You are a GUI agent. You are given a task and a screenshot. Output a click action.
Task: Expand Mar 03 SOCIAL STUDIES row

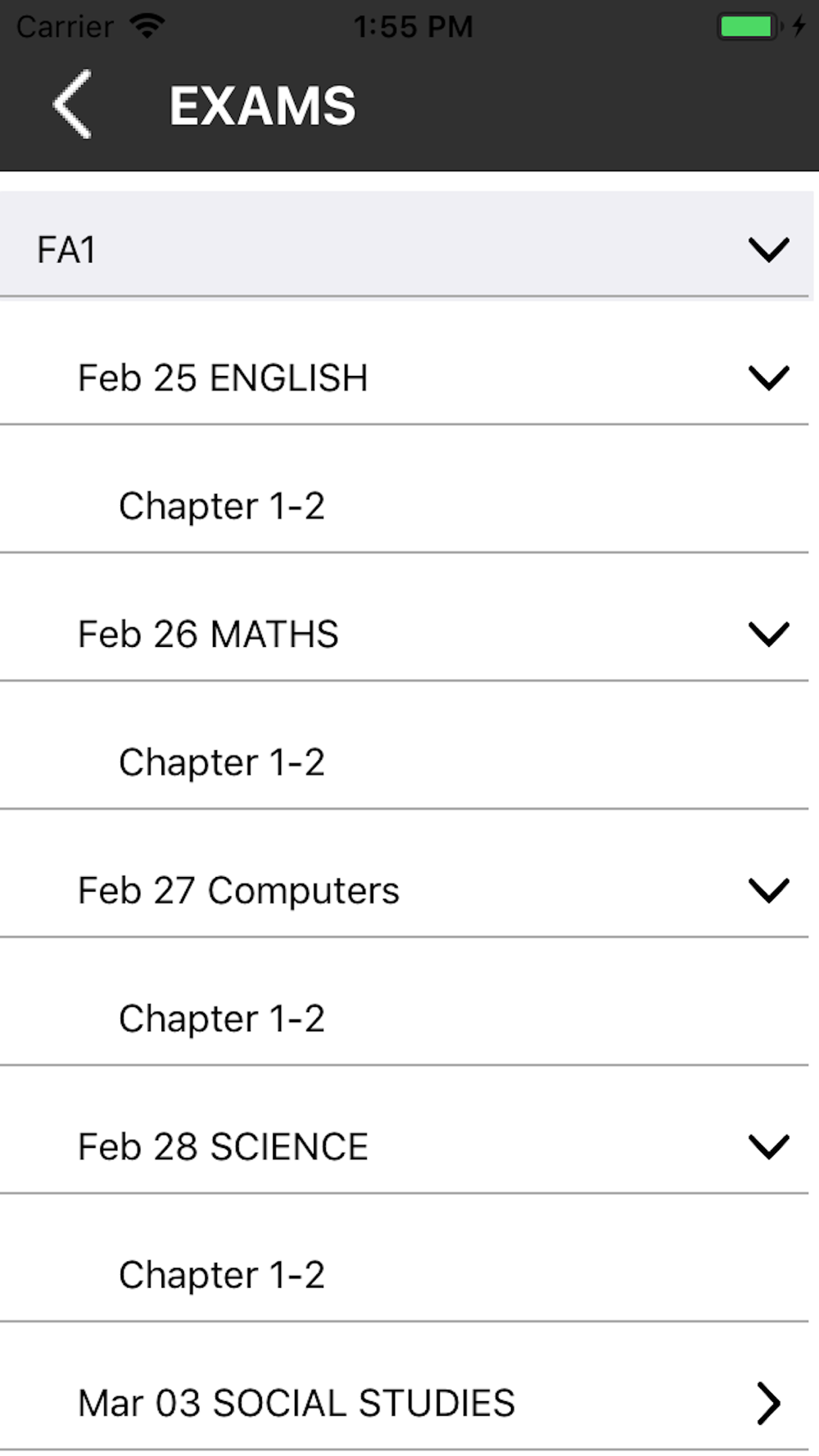[768, 1403]
